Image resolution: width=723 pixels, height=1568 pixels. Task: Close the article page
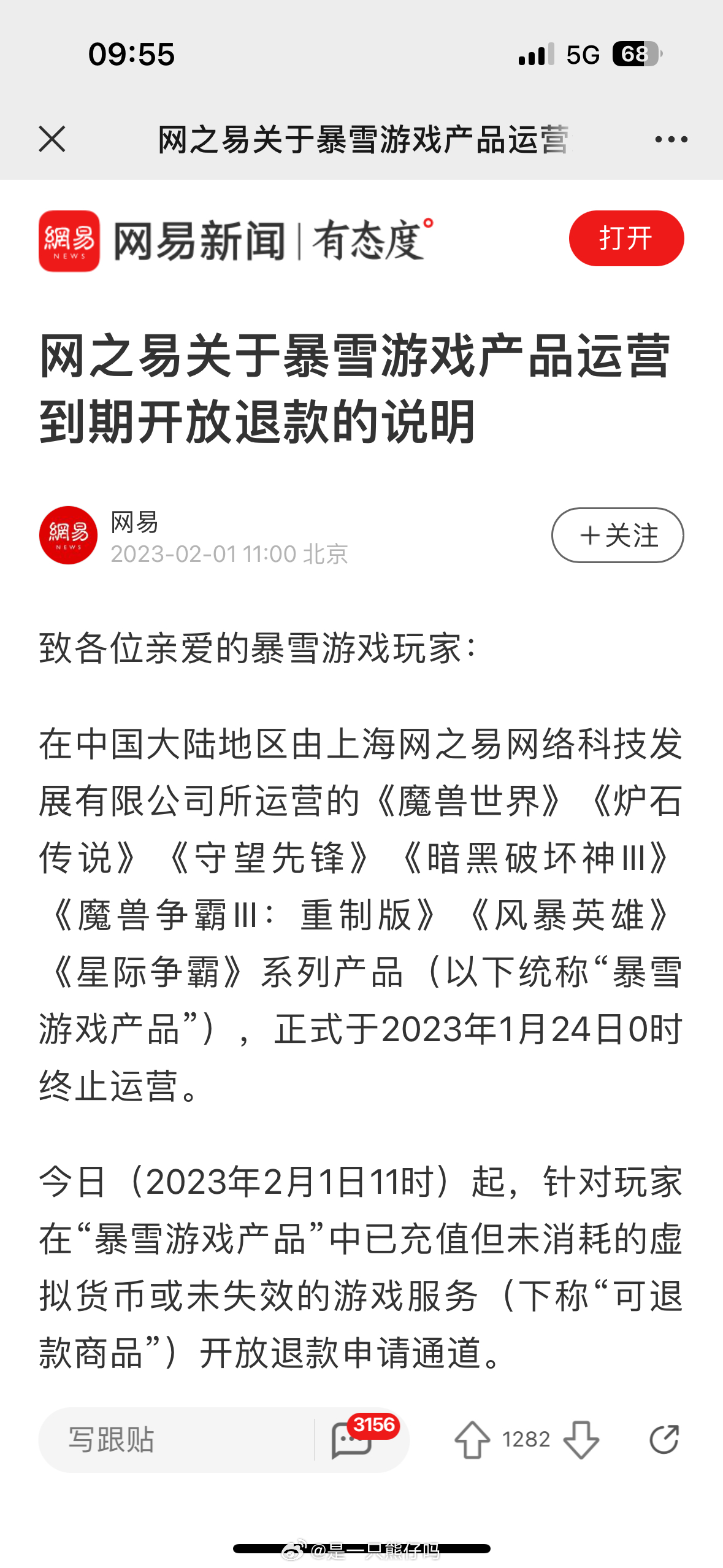[x=52, y=139]
